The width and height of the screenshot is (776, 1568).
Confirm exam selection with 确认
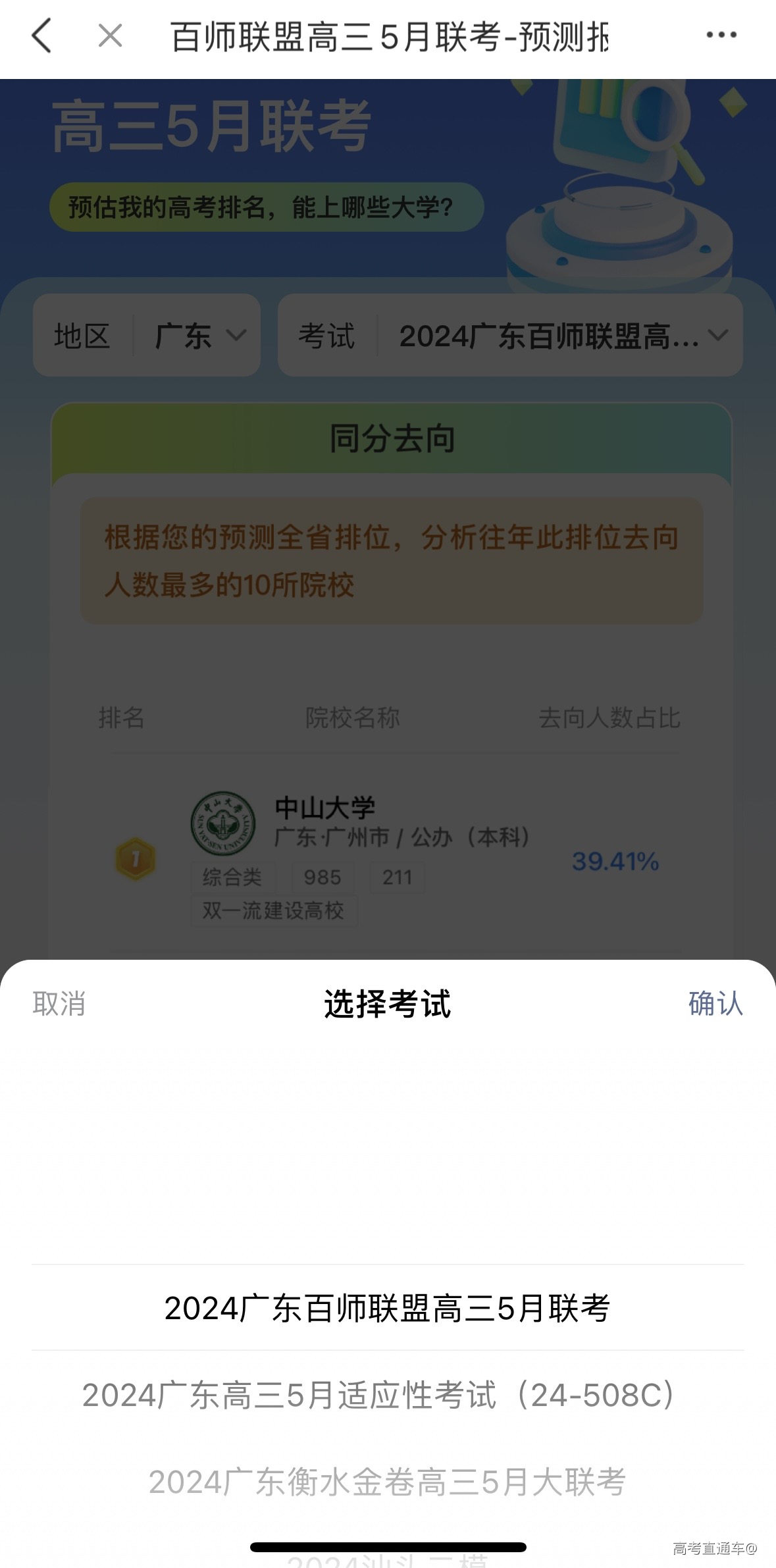715,1004
